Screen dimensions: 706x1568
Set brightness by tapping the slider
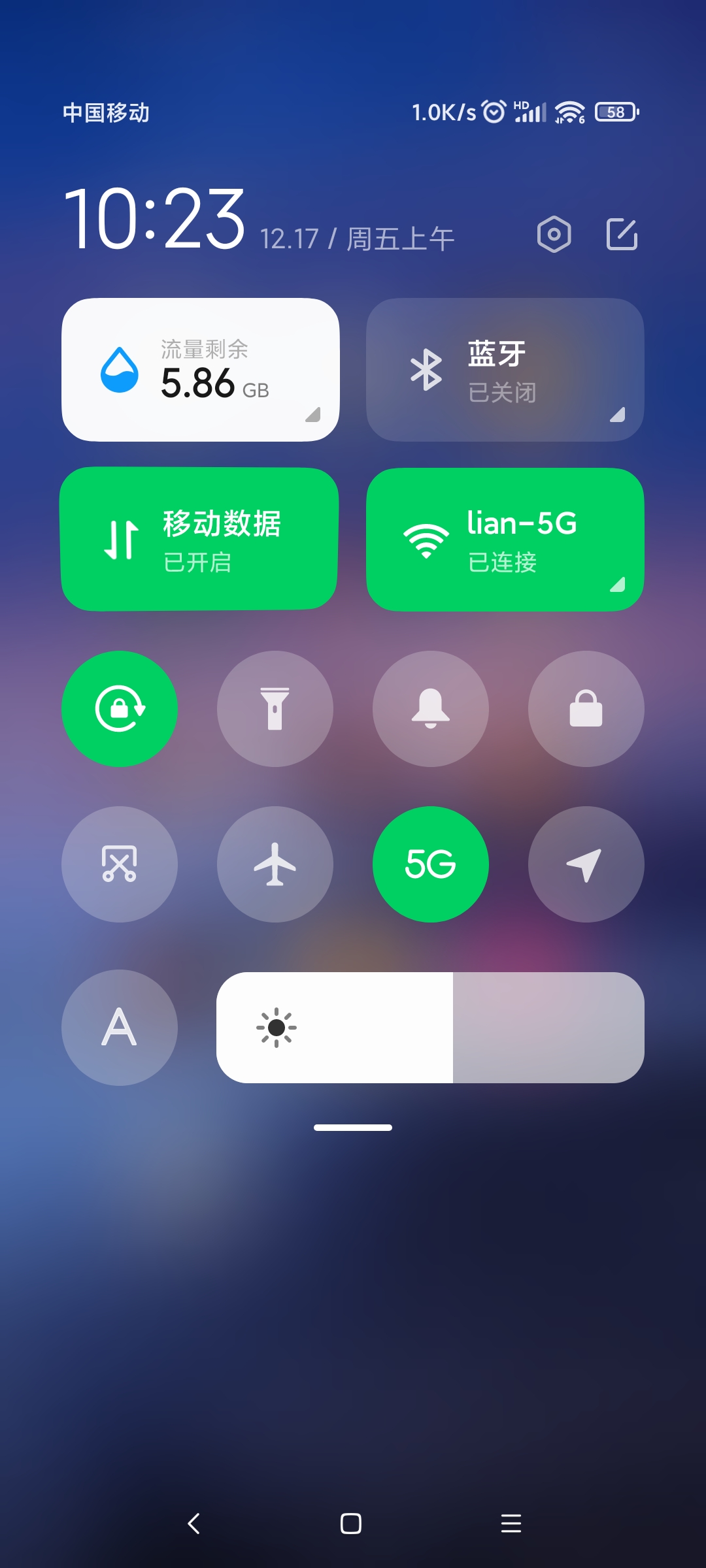(x=430, y=1028)
